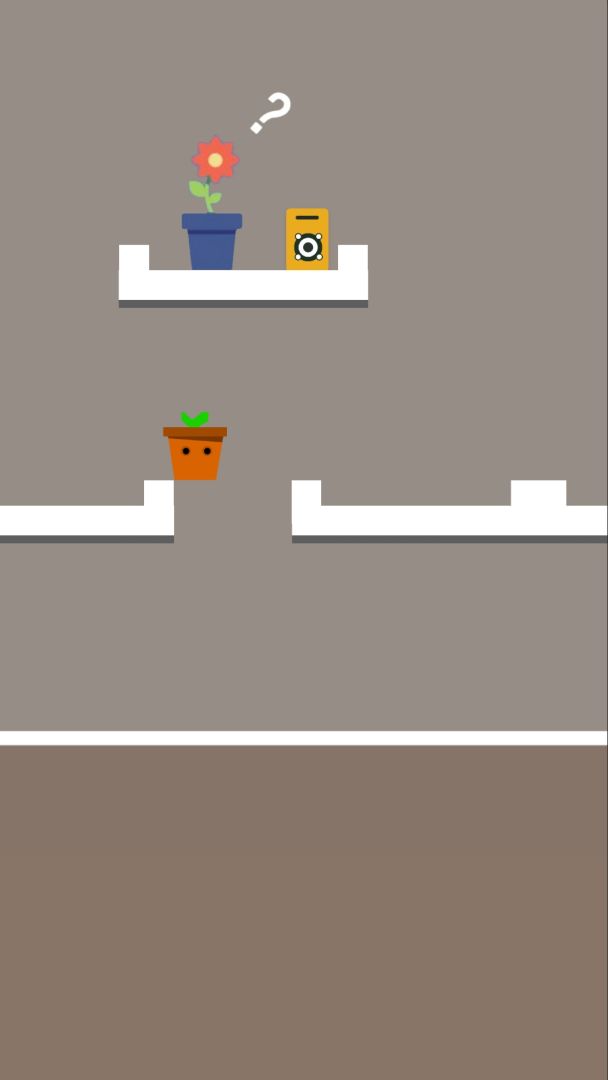Tap the yellow speaker box on shelf
The height and width of the screenshot is (1080, 608).
pos(307,239)
